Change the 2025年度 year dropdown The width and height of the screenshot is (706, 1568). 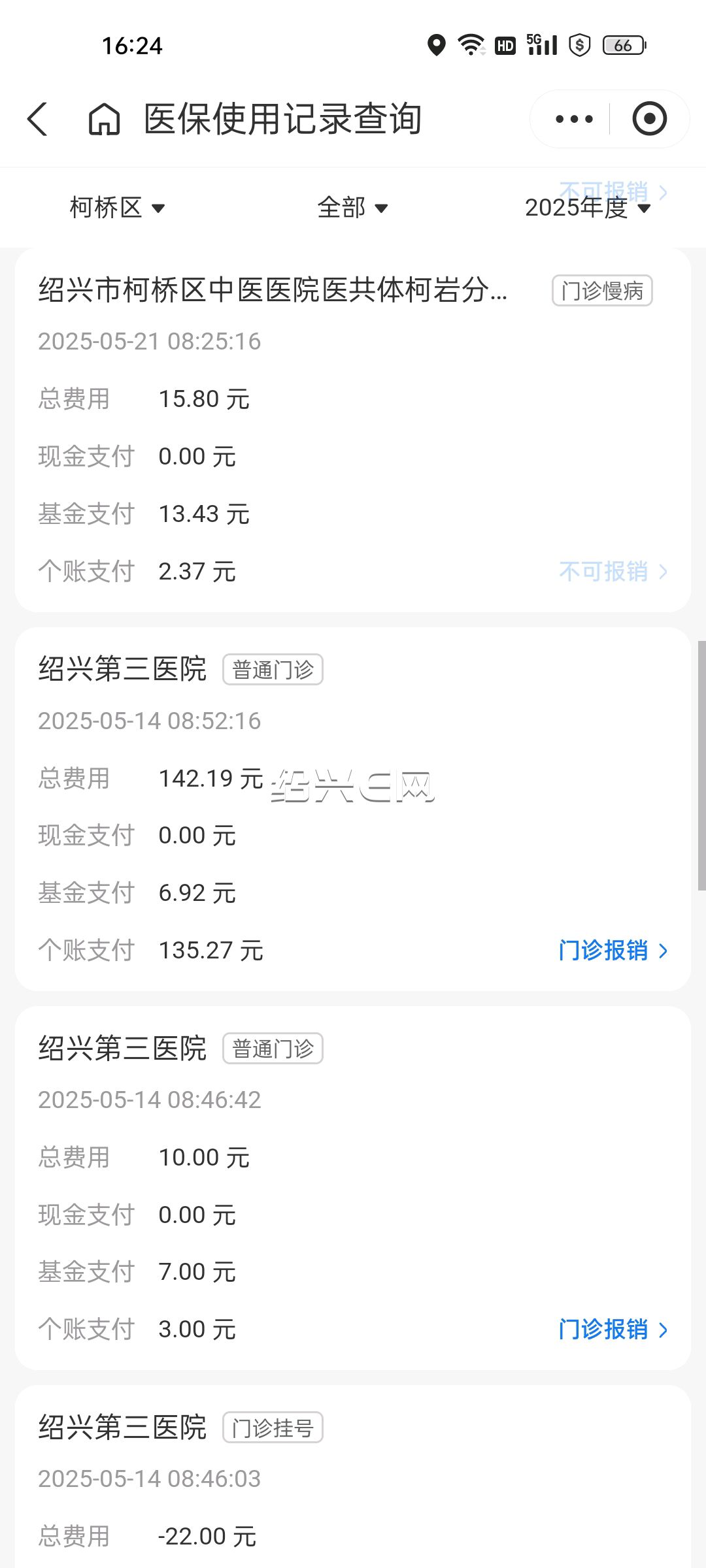(x=588, y=208)
